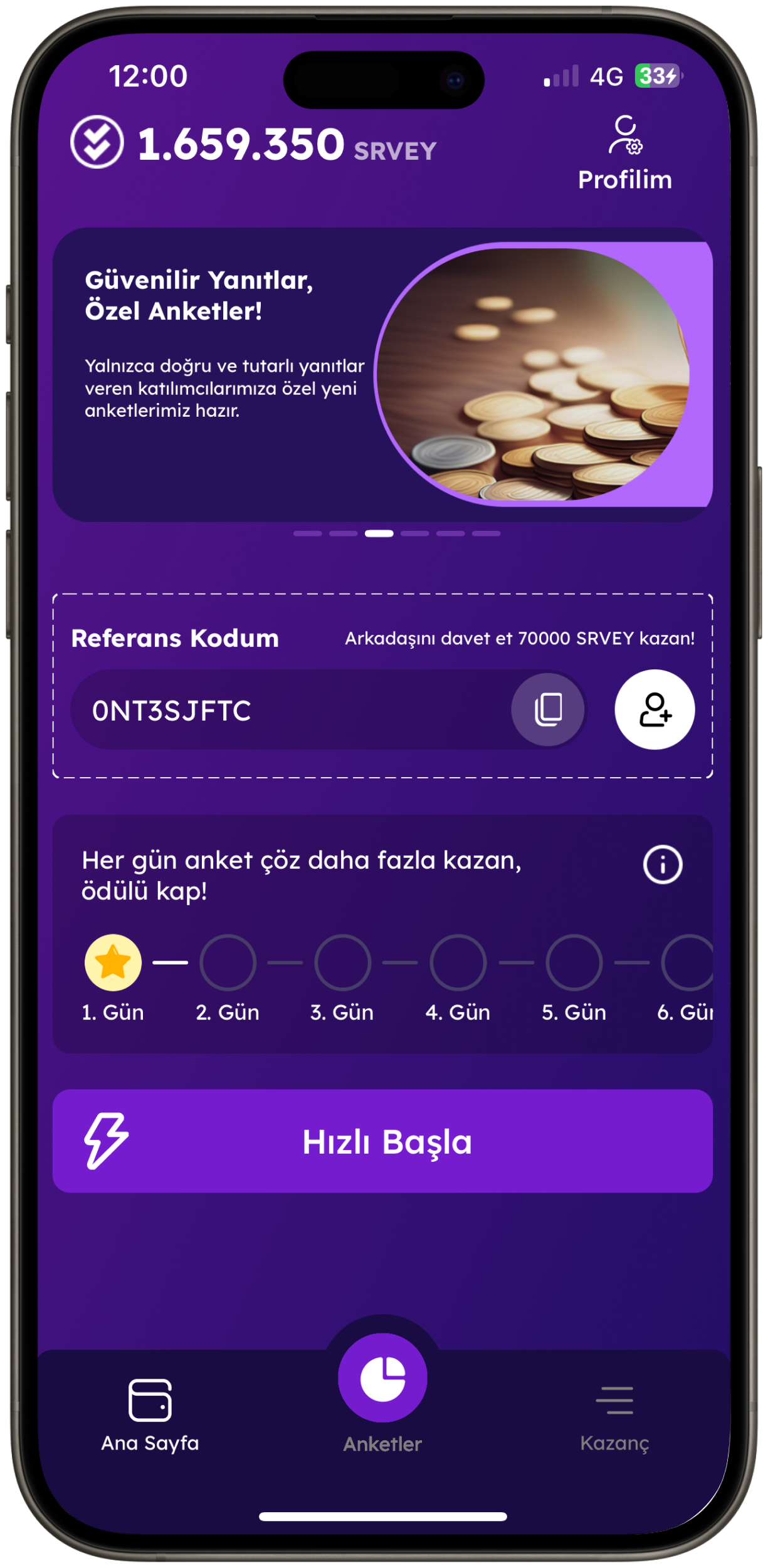Copy the referral code 0NT3SJFTC
768x1568 pixels.
coord(548,709)
